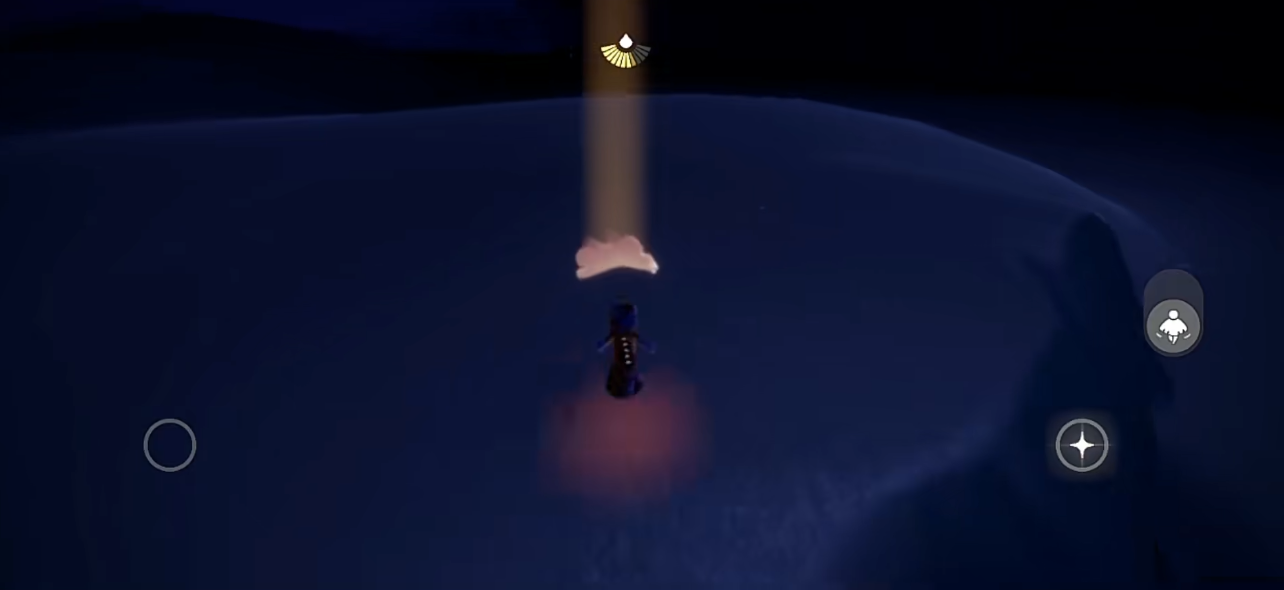
Task: Tap the star call button
Action: click(x=1082, y=445)
